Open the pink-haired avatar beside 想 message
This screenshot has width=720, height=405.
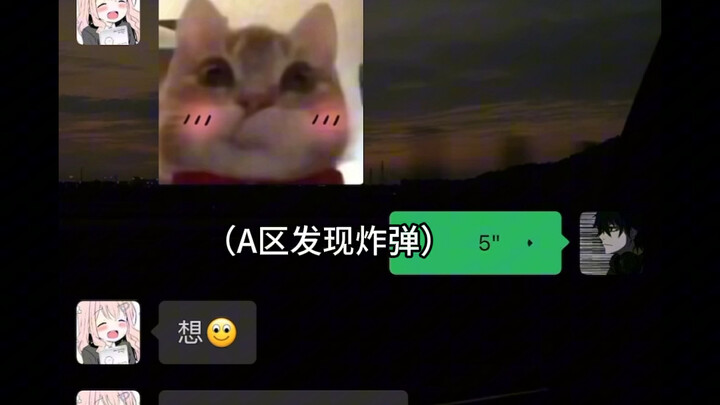[108, 332]
